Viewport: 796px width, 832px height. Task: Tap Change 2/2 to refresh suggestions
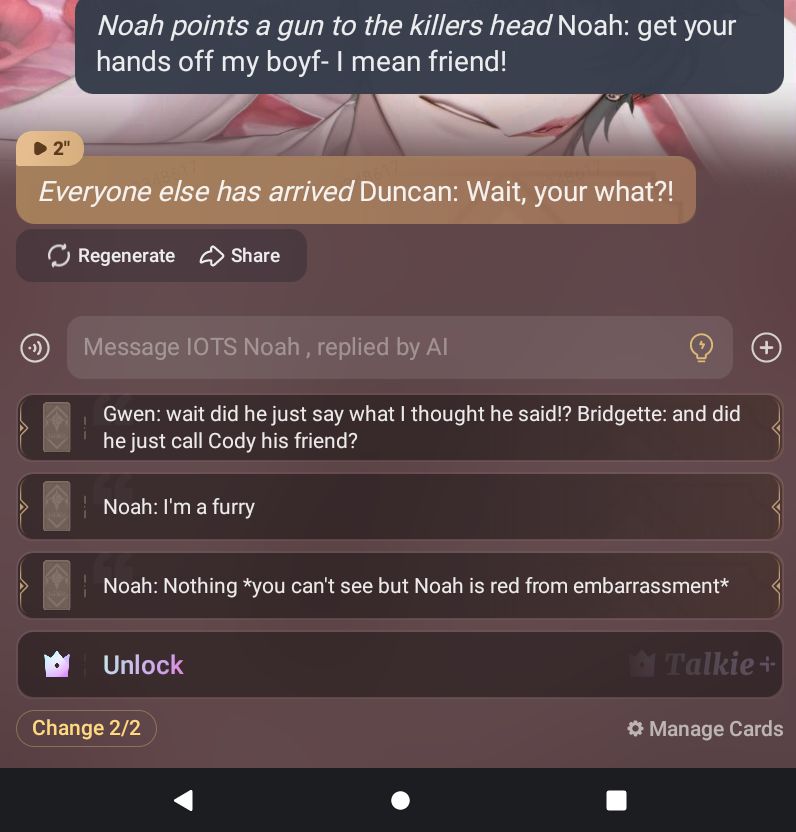pyautogui.click(x=86, y=728)
